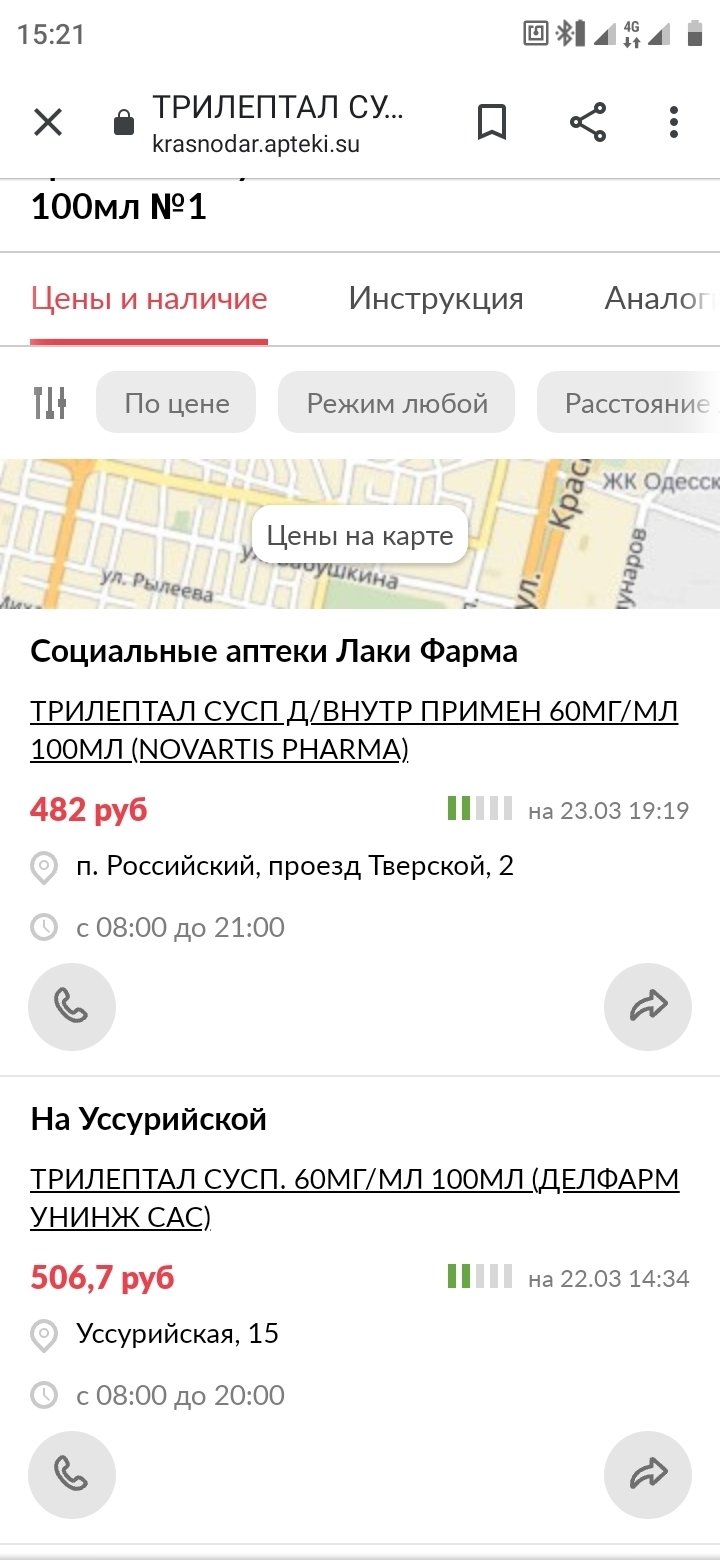Get directions to Уссурийская, 15 pharmacy

tap(648, 1474)
